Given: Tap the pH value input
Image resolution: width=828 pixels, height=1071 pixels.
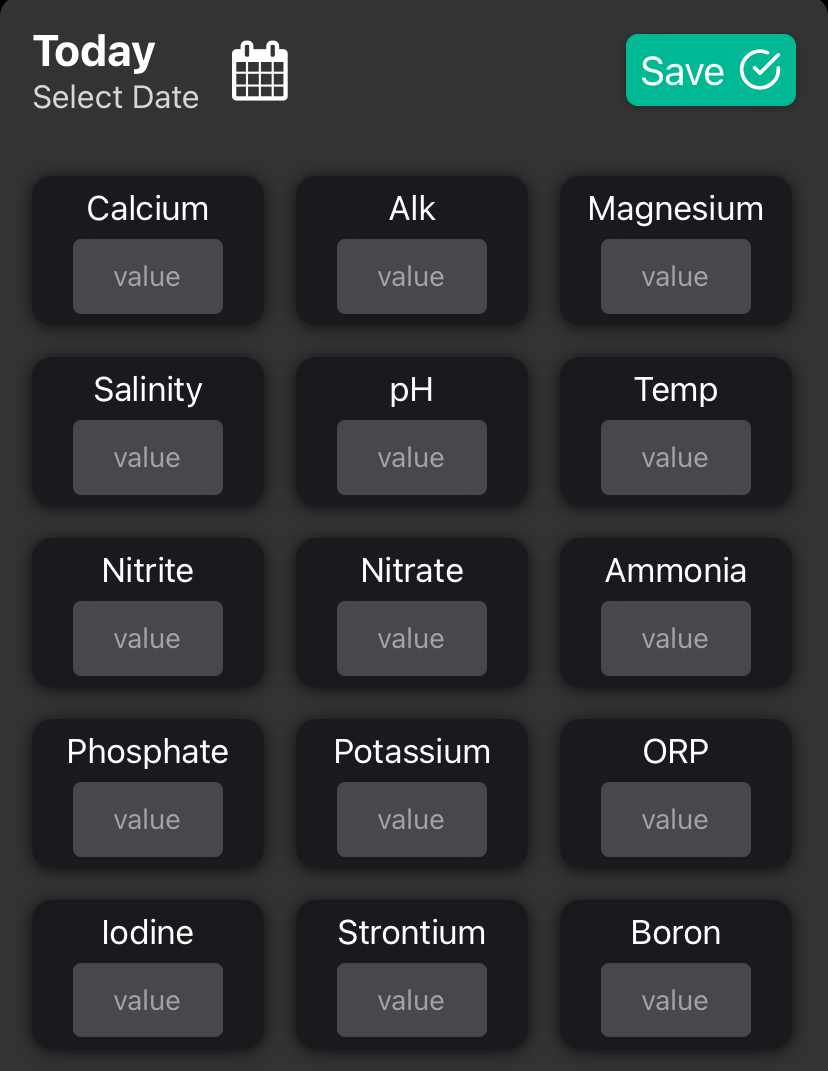Looking at the screenshot, I should click(x=412, y=458).
